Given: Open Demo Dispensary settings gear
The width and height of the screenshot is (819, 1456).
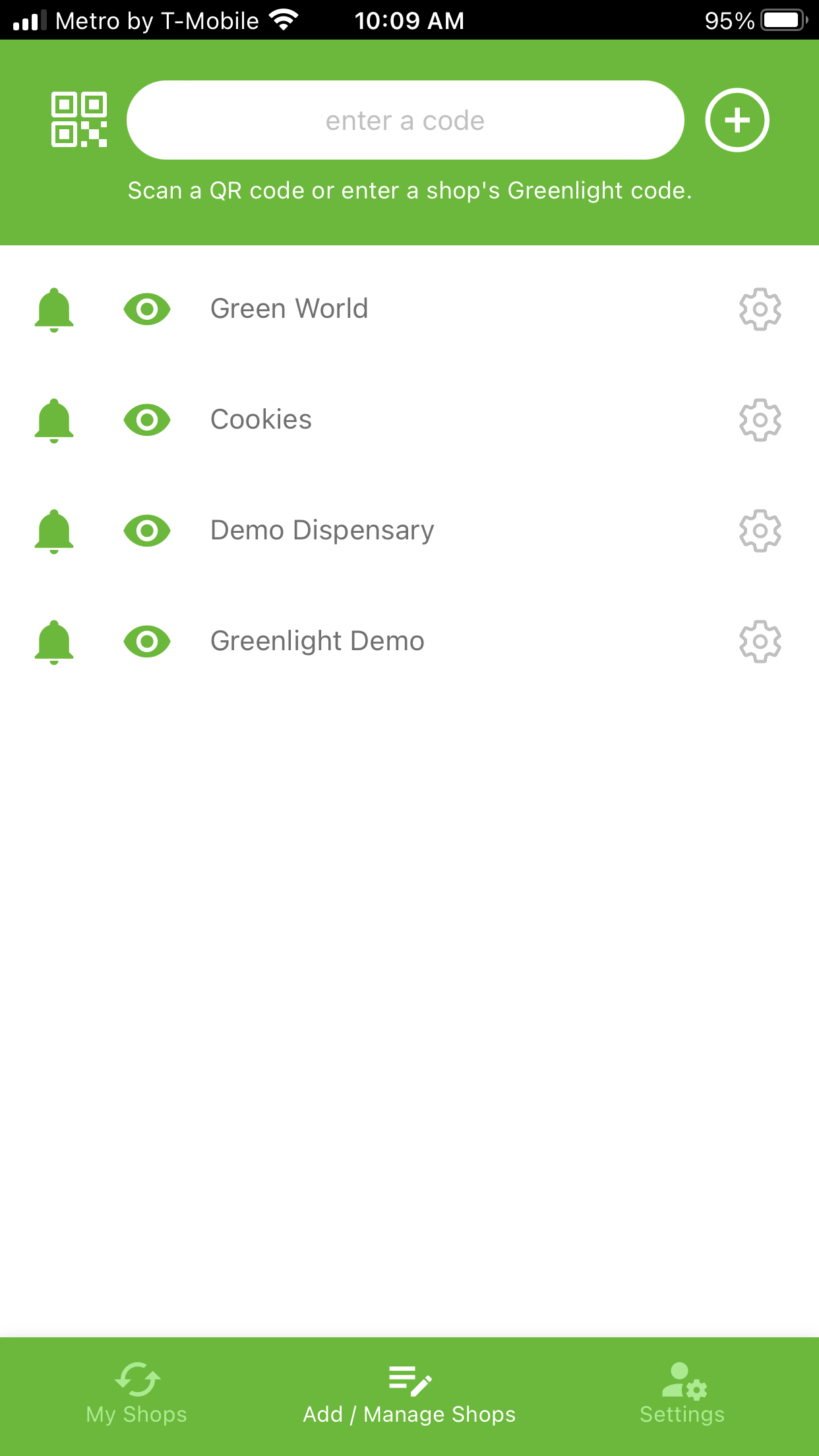Looking at the screenshot, I should tap(760, 531).
